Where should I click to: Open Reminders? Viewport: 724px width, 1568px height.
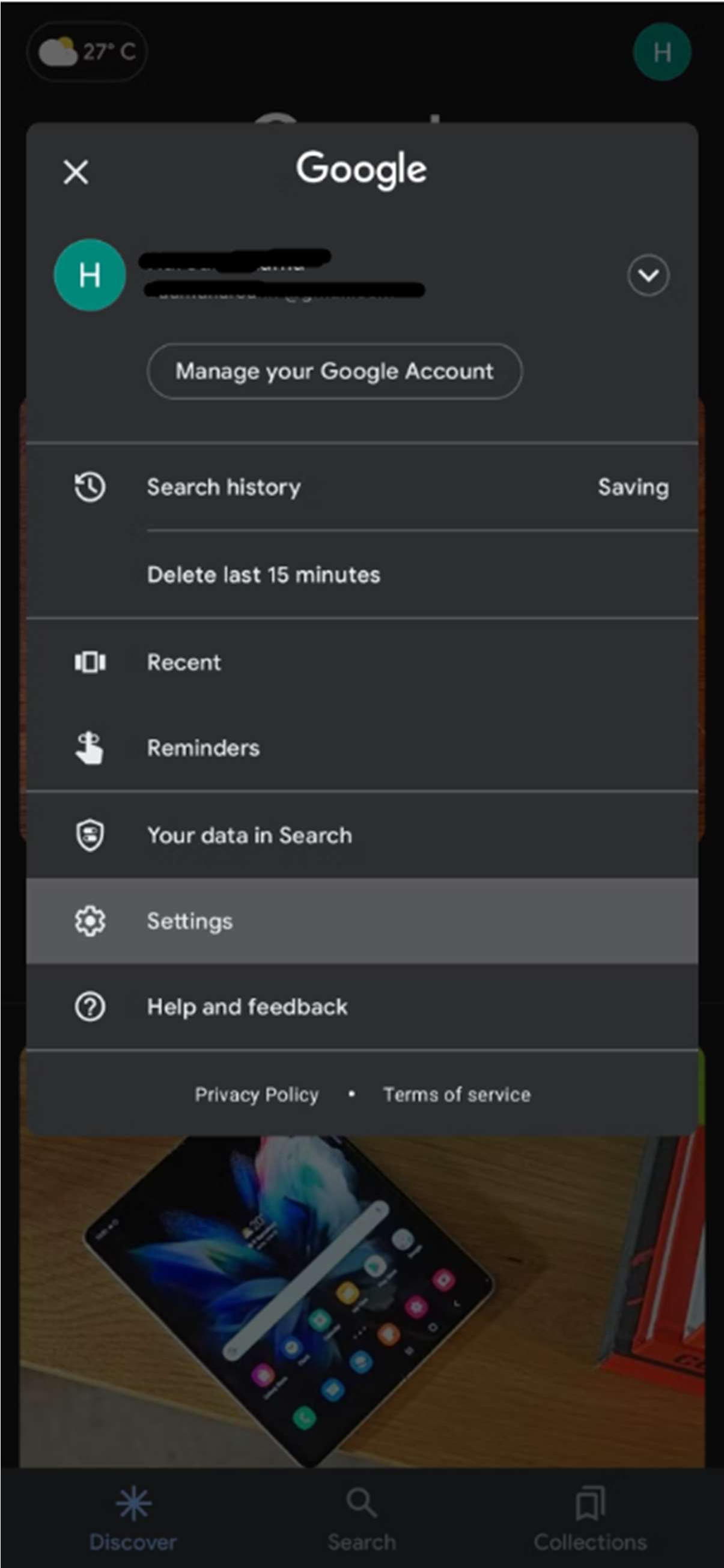coord(203,748)
